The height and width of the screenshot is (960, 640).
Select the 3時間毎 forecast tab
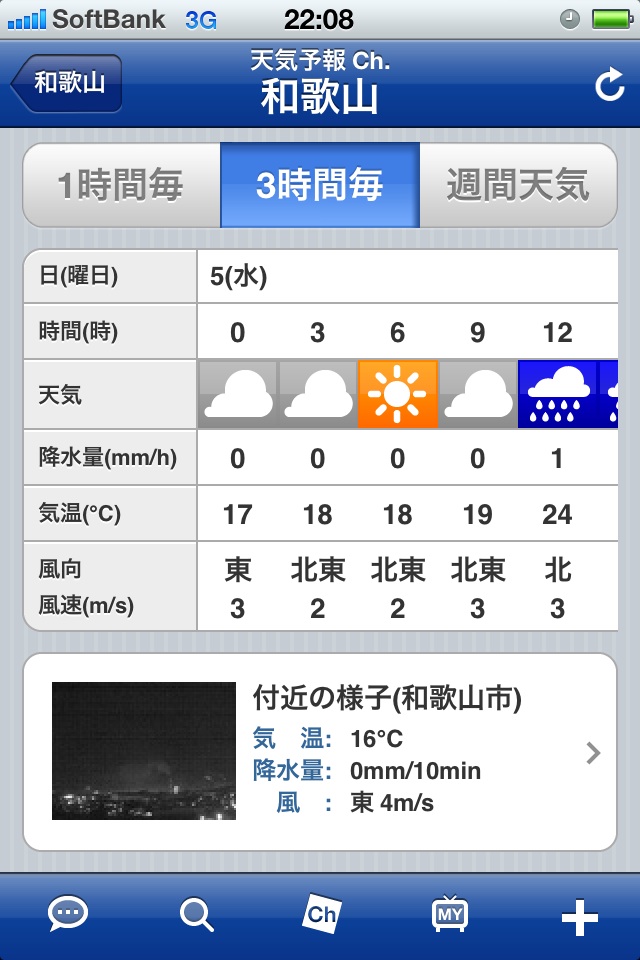[x=319, y=186]
